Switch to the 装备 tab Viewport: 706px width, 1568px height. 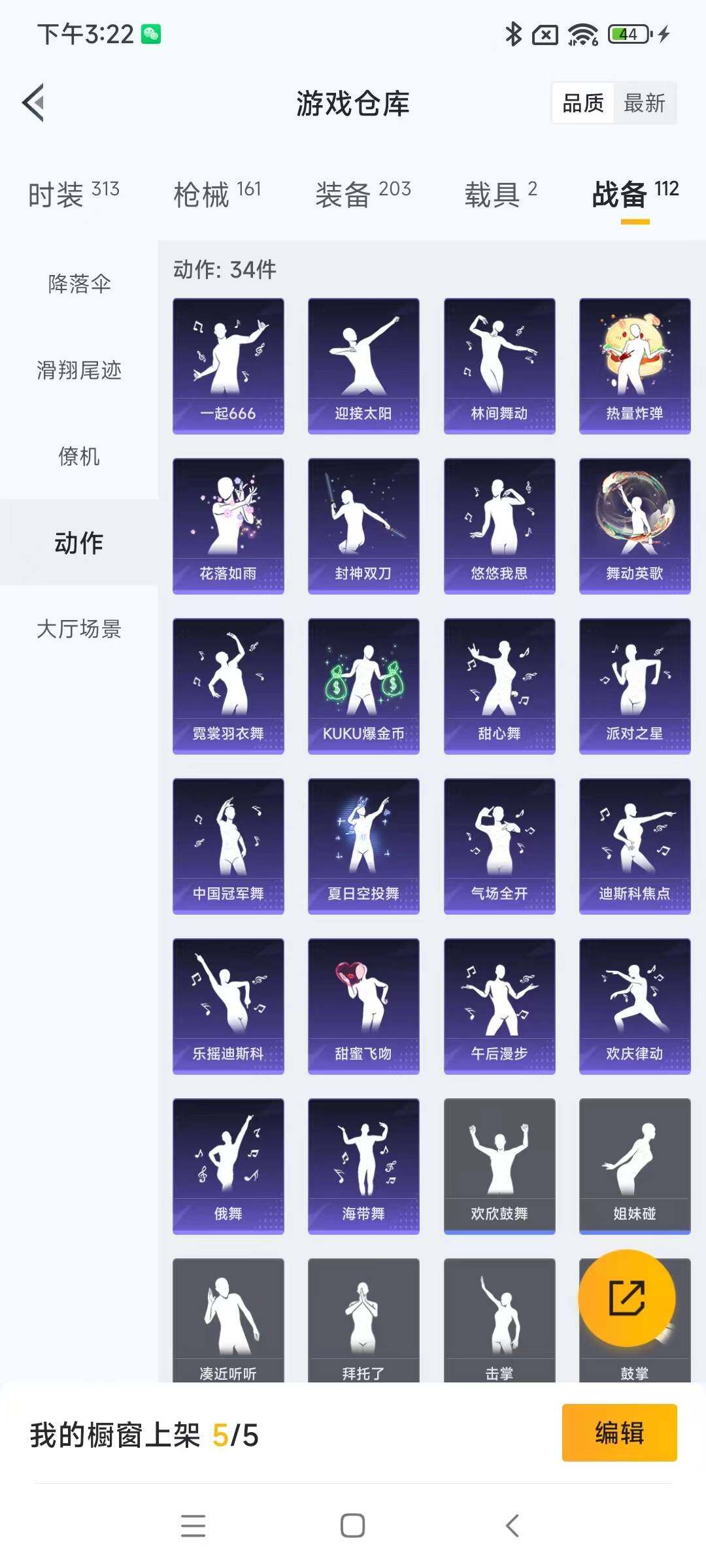pos(363,194)
